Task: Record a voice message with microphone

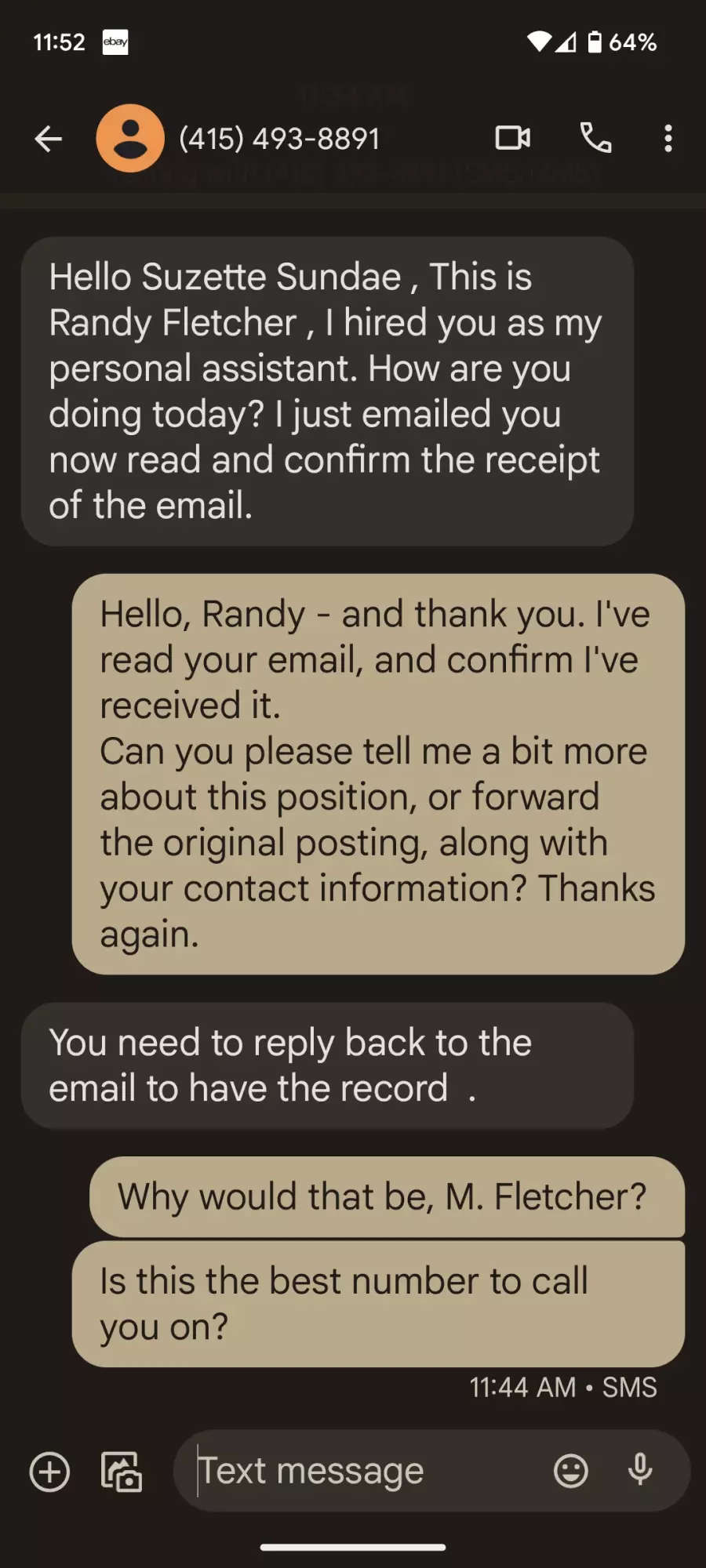Action: (x=640, y=1470)
